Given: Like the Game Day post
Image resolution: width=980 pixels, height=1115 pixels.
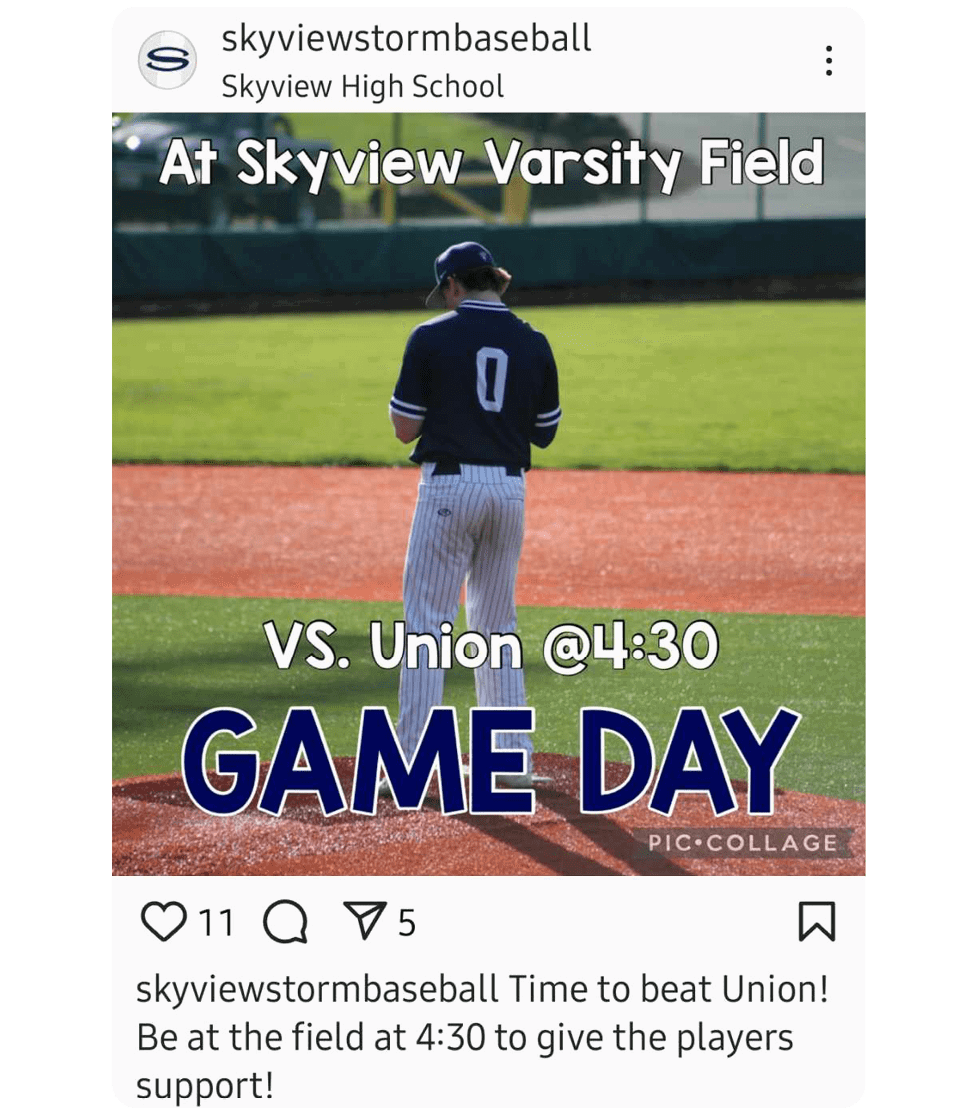Looking at the screenshot, I should click(163, 922).
